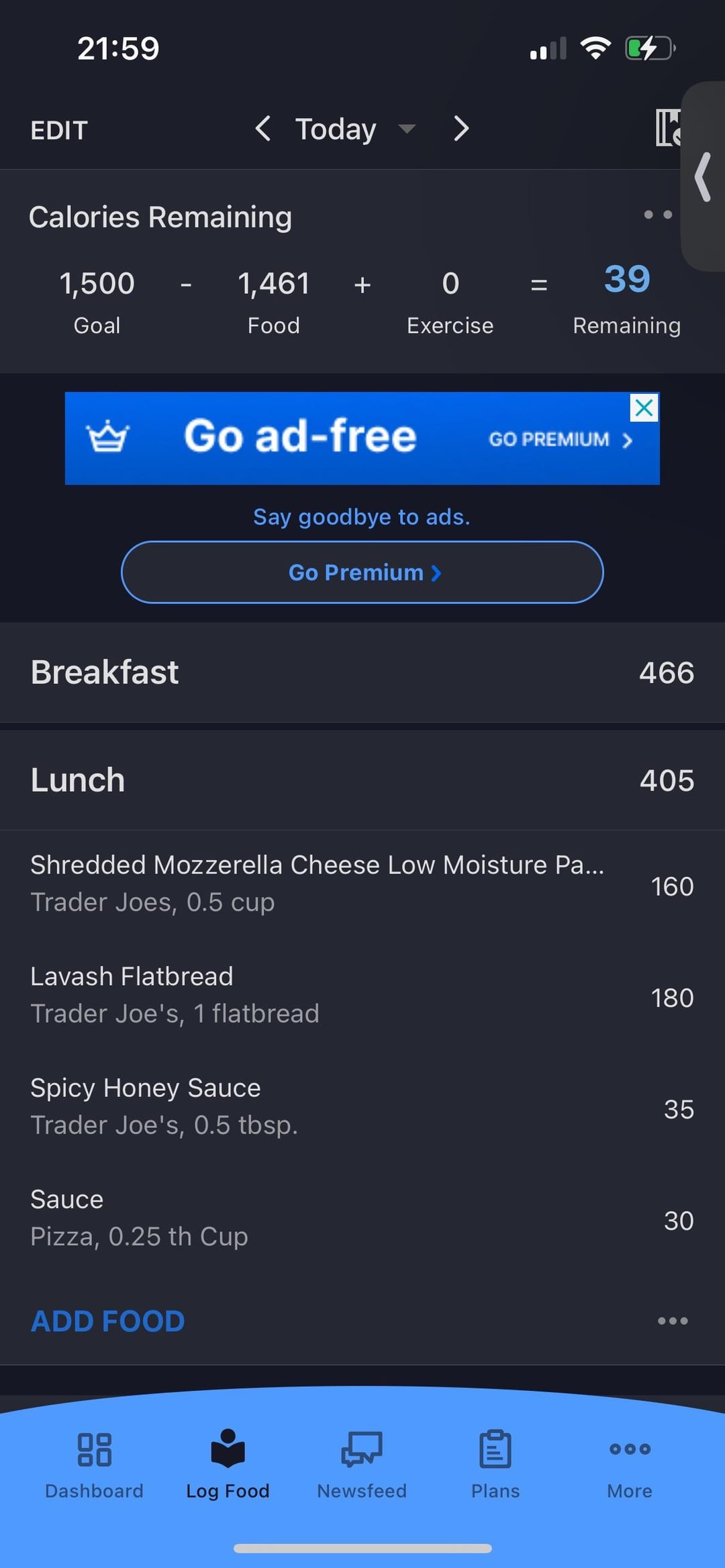The height and width of the screenshot is (1568, 725).
Task: Open the More tab
Action: click(x=630, y=1465)
